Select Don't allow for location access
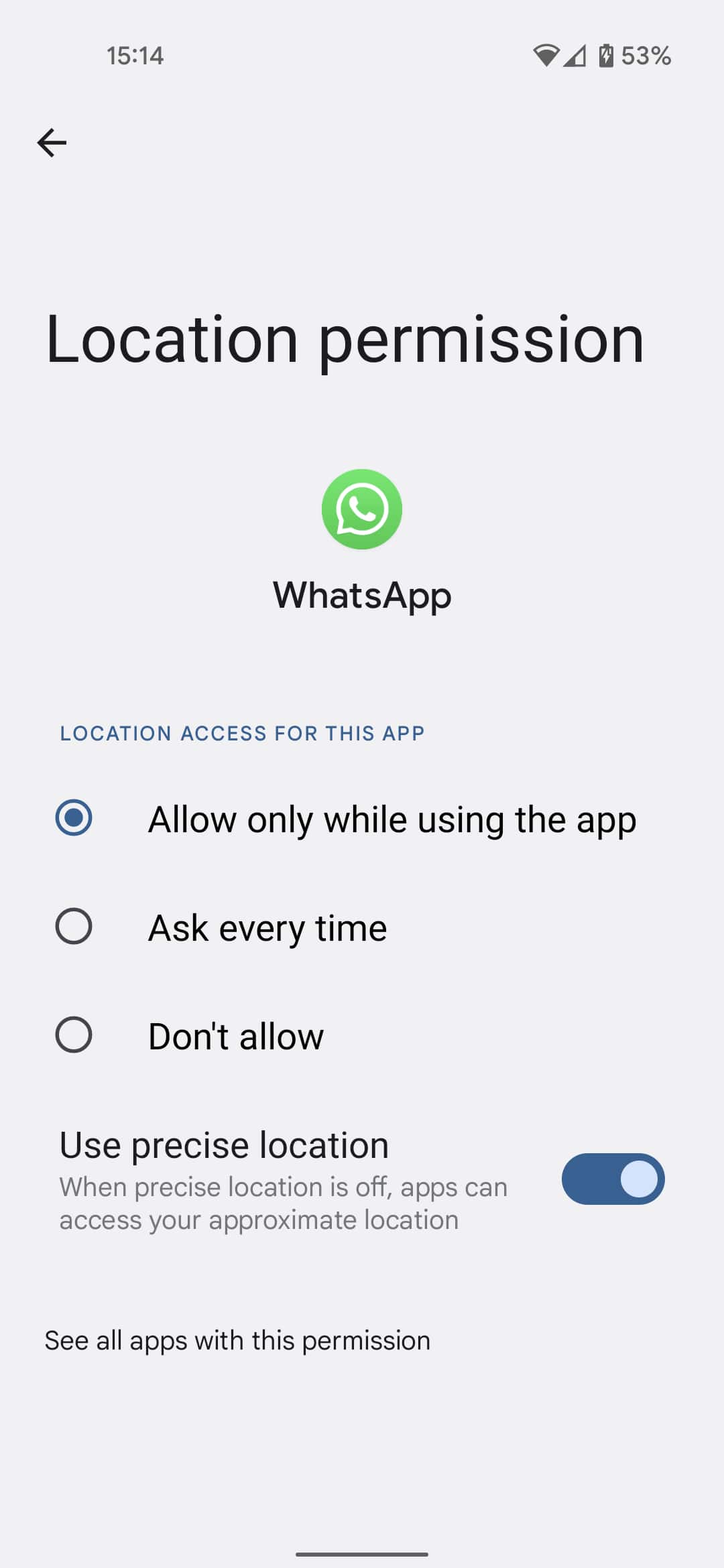Viewport: 724px width, 1568px height. pyautogui.click(x=74, y=1035)
